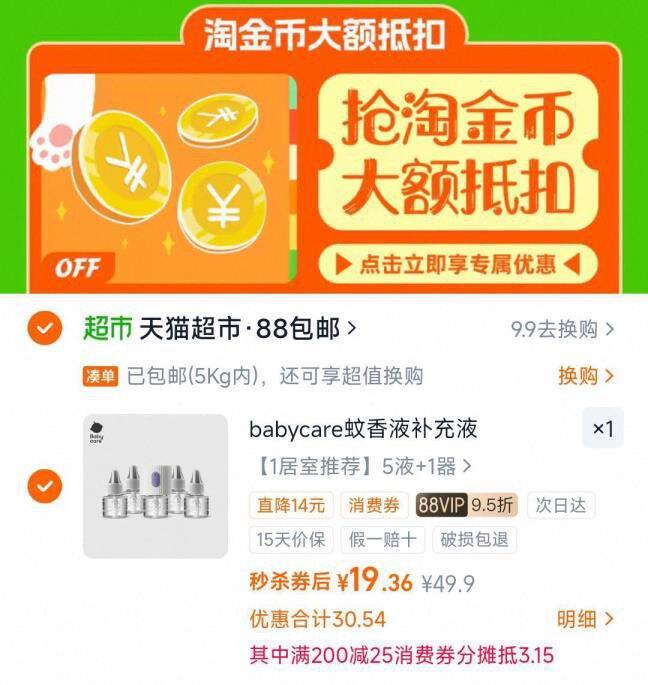
Task: Toggle the babycare item checkbox
Action: 44,486
